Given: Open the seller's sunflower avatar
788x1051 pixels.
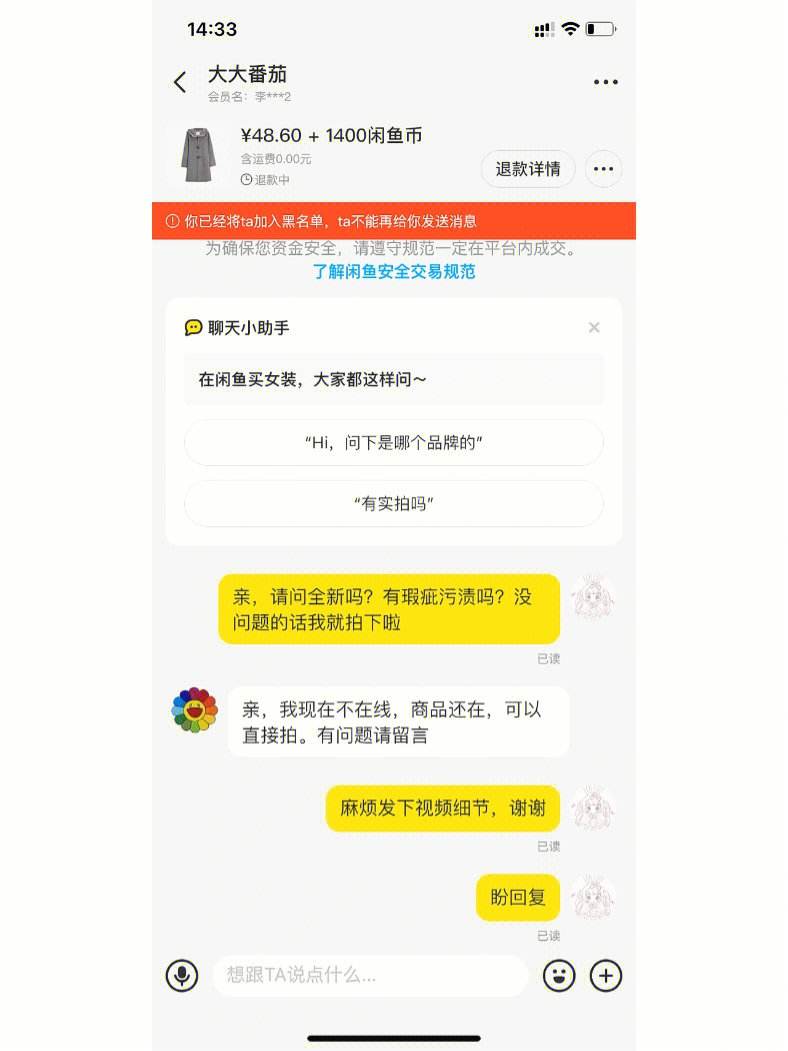Looking at the screenshot, I should pos(194,710).
